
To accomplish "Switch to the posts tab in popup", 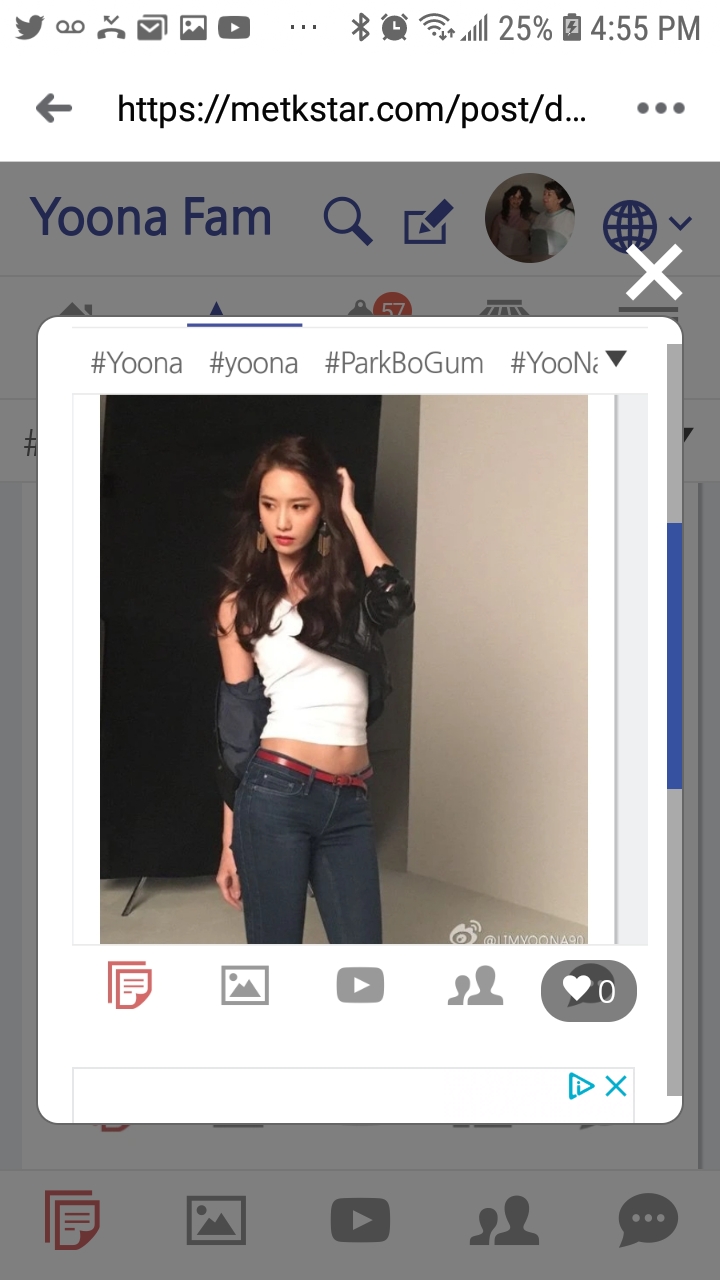I will pos(130,986).
